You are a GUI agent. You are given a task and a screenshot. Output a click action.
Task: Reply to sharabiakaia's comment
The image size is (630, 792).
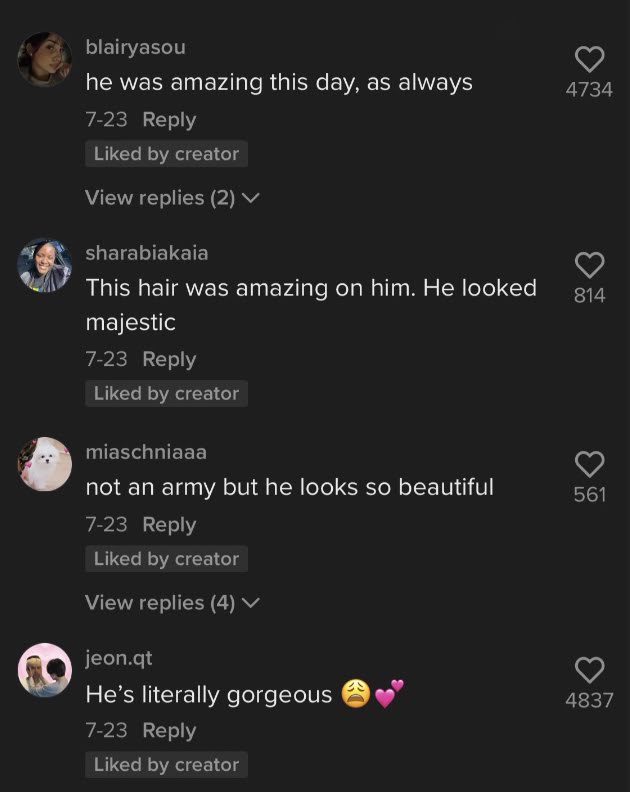click(169, 360)
